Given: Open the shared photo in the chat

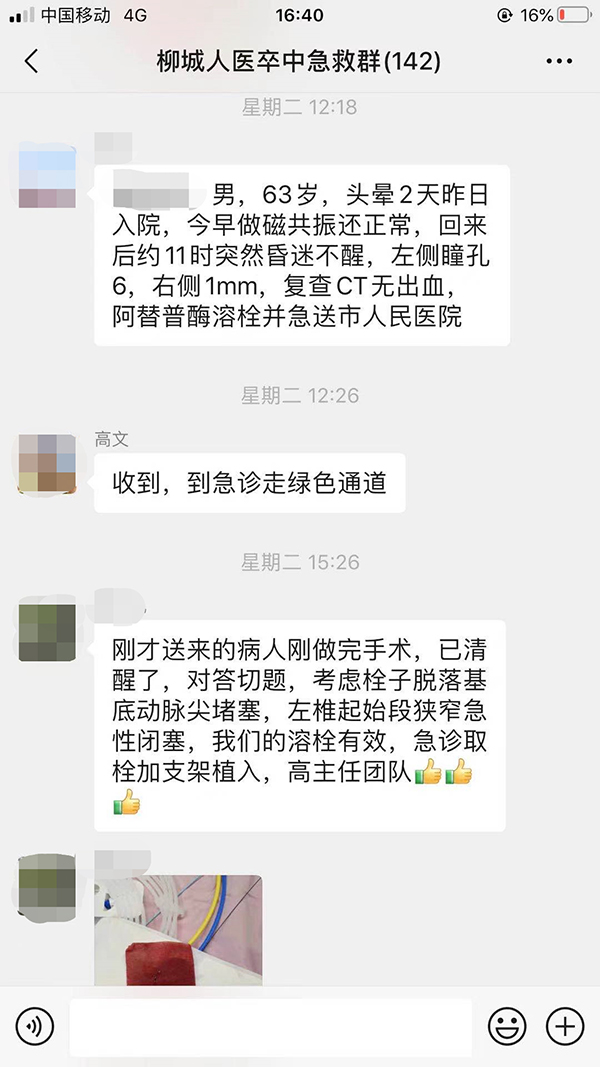Looking at the screenshot, I should coord(178,930).
